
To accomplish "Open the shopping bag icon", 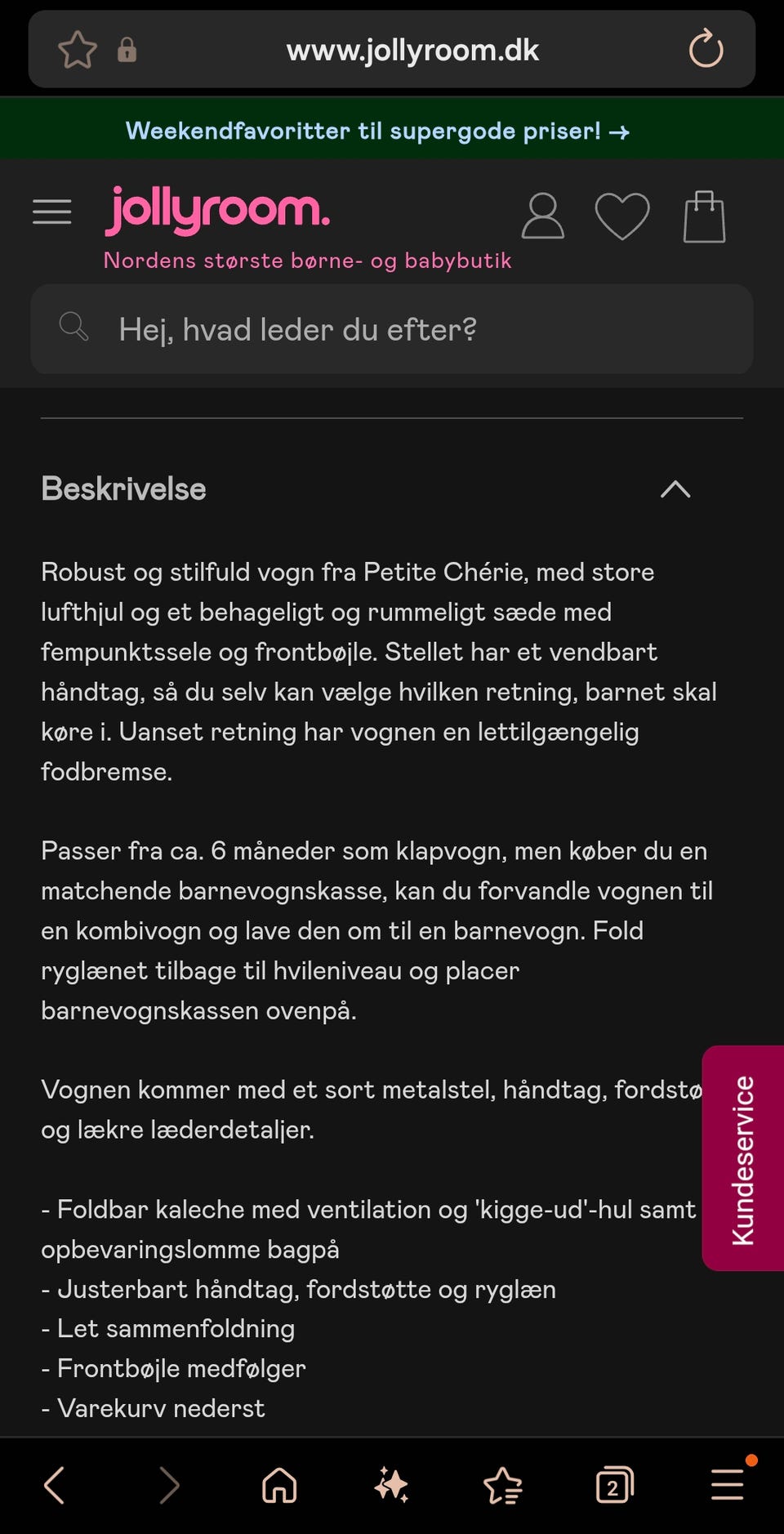I will click(x=704, y=215).
